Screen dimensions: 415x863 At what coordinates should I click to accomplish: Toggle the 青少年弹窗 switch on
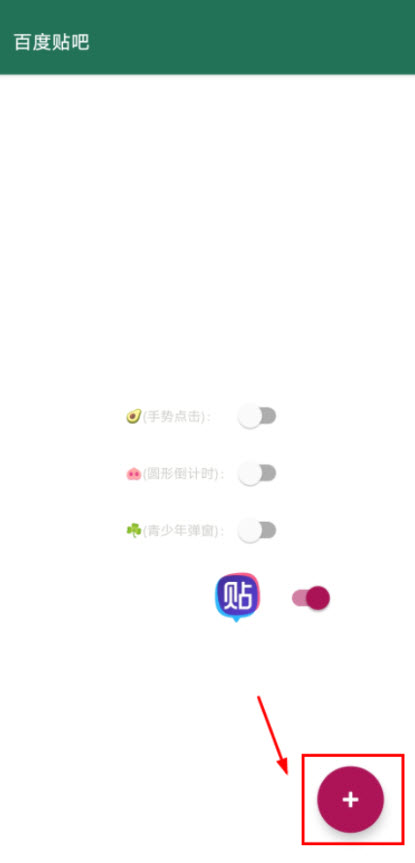(x=257, y=531)
